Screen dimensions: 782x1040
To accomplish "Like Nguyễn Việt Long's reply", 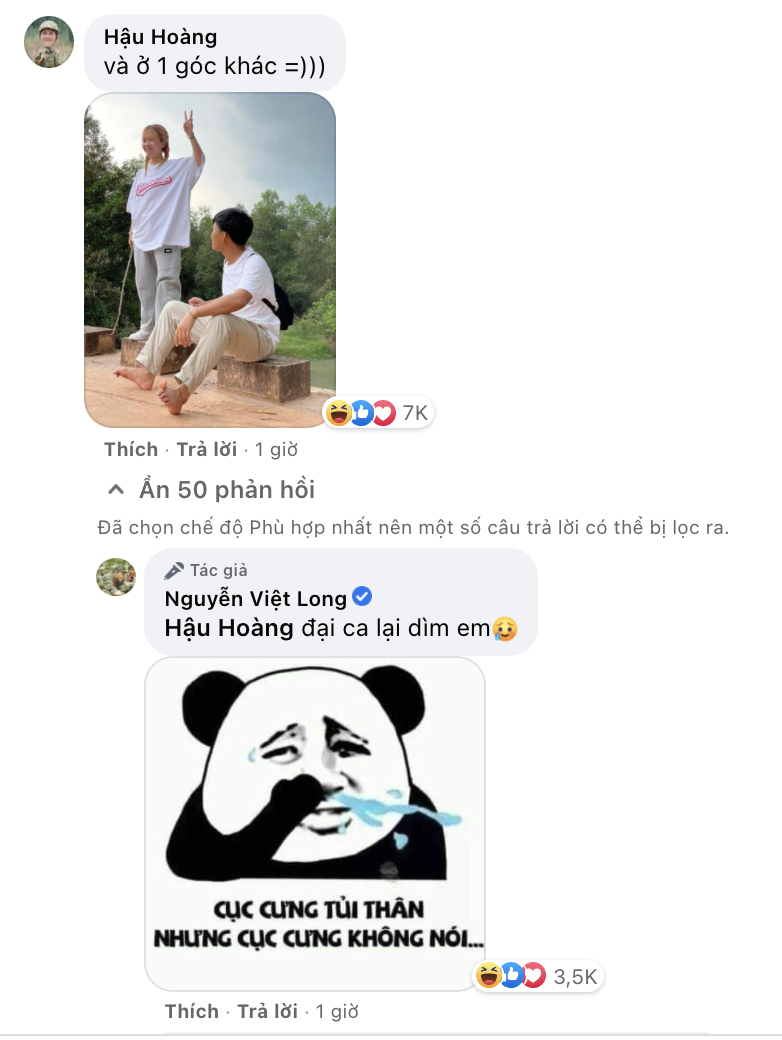I will pos(191,1011).
